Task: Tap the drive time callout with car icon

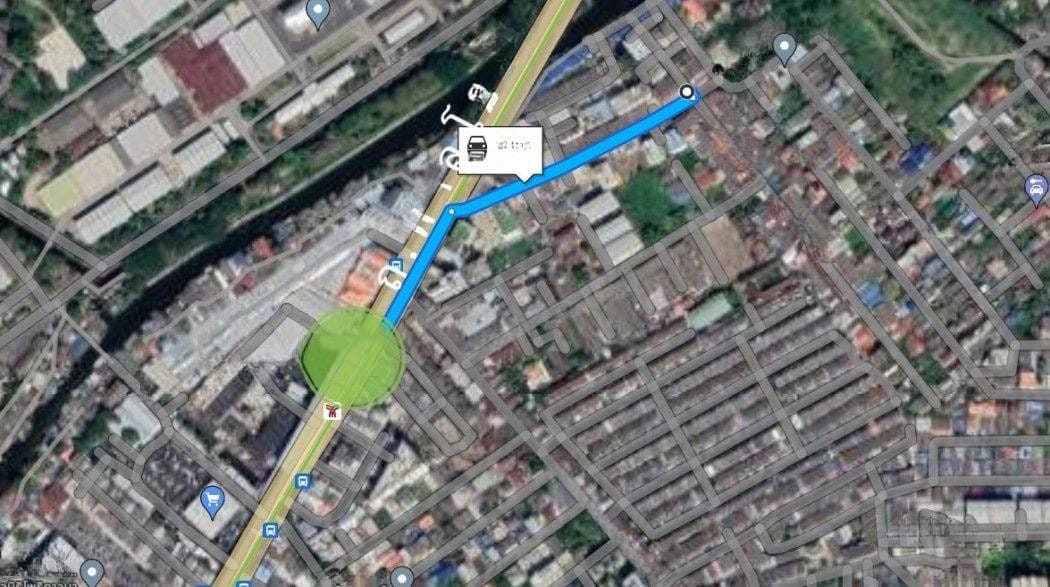Action: (500, 150)
